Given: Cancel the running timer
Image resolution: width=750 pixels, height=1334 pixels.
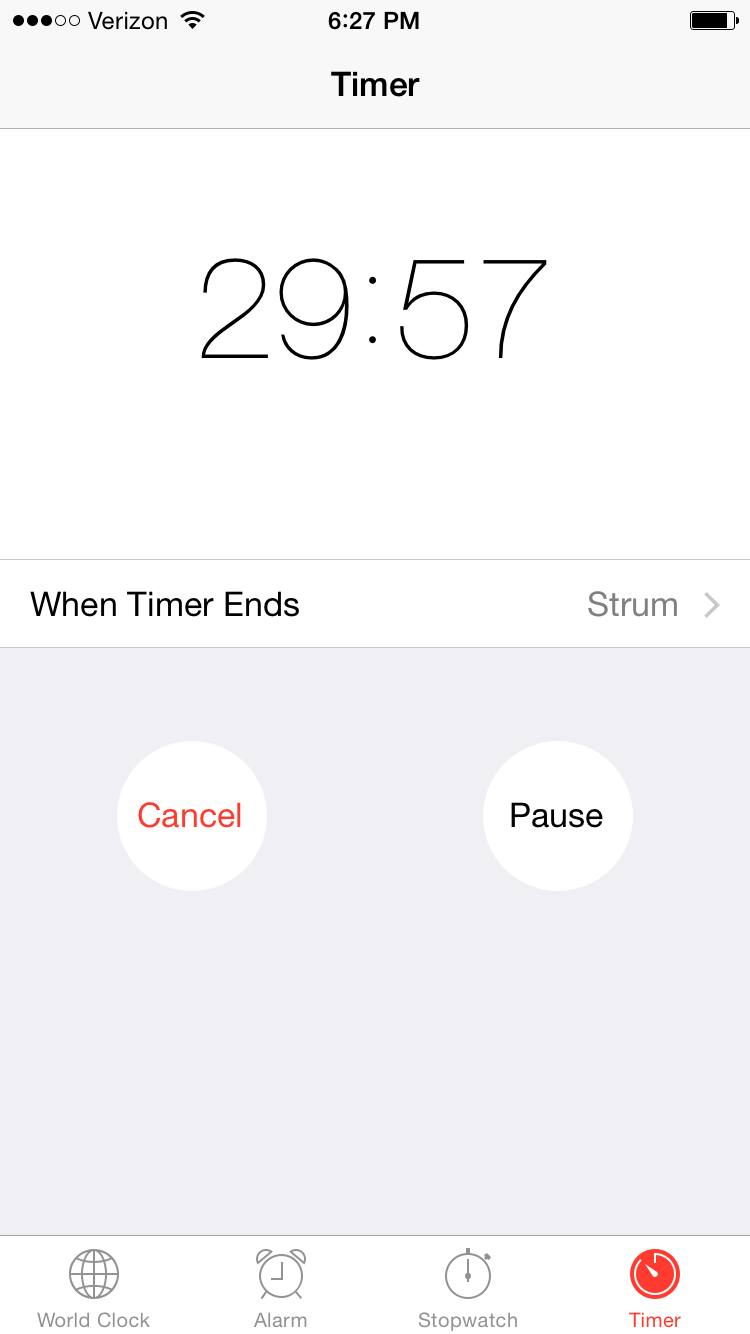Looking at the screenshot, I should point(191,815).
